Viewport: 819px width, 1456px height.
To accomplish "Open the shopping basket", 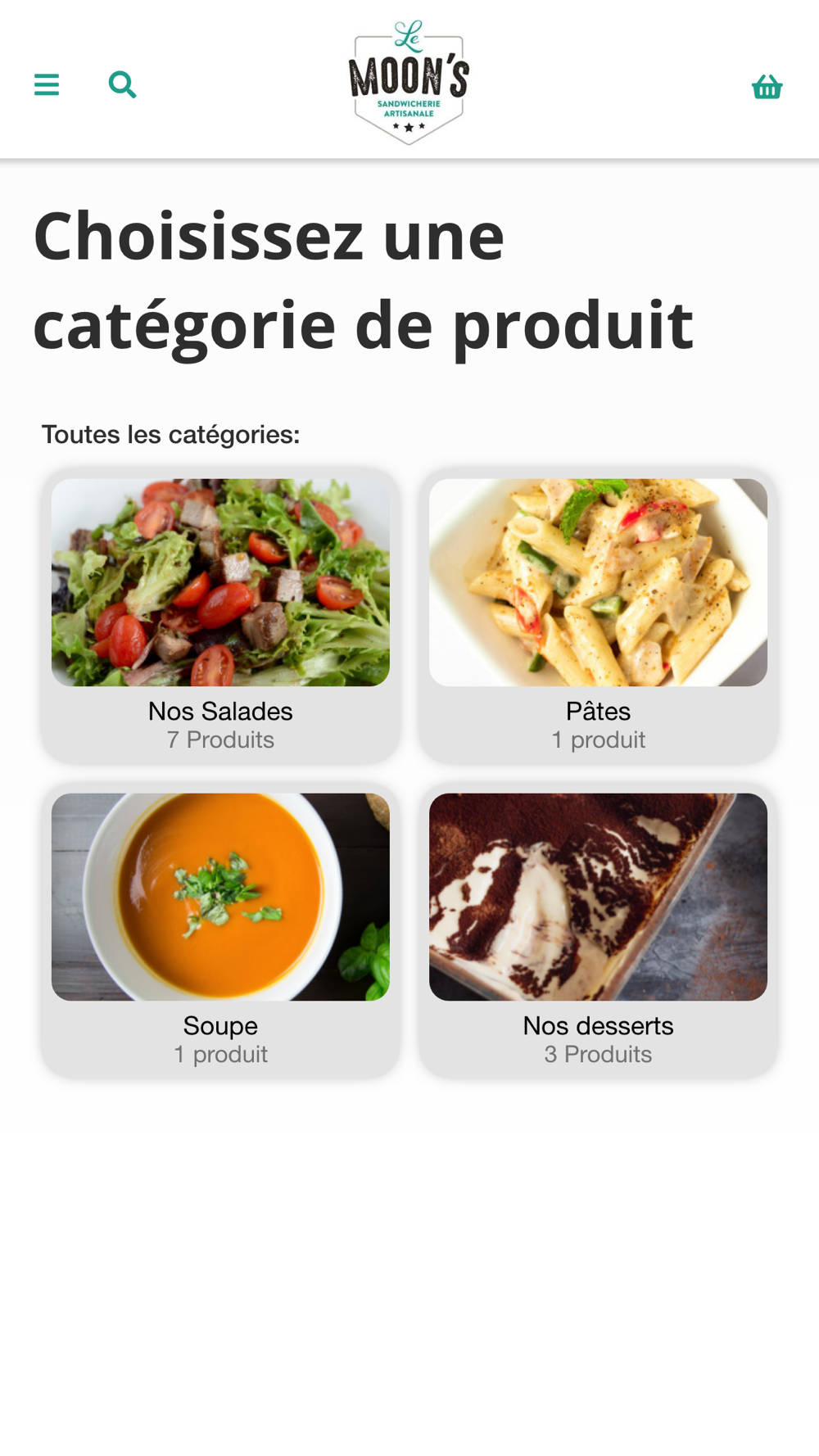I will [x=767, y=87].
